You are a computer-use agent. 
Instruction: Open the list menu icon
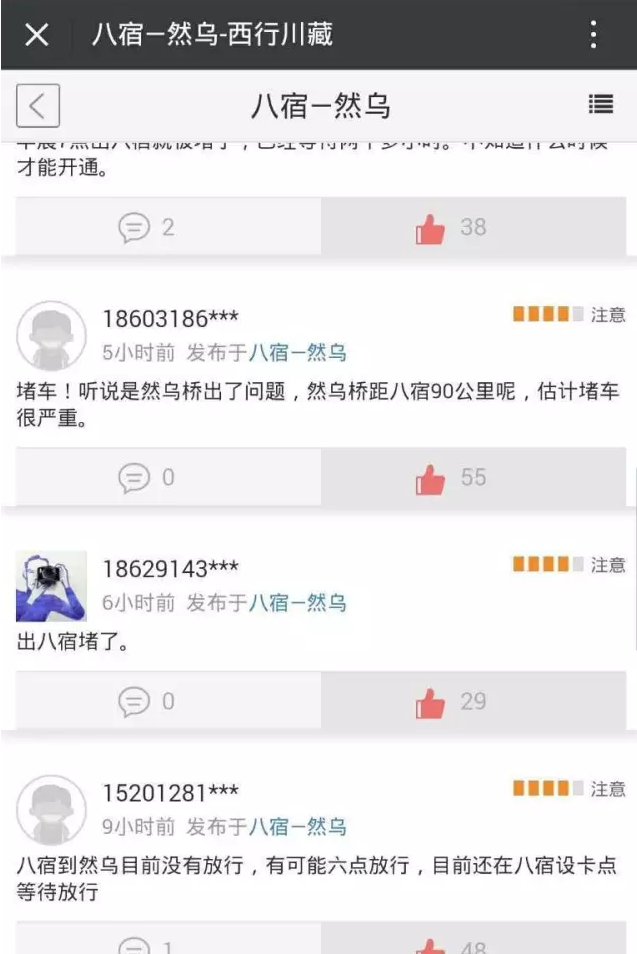[x=600, y=104]
